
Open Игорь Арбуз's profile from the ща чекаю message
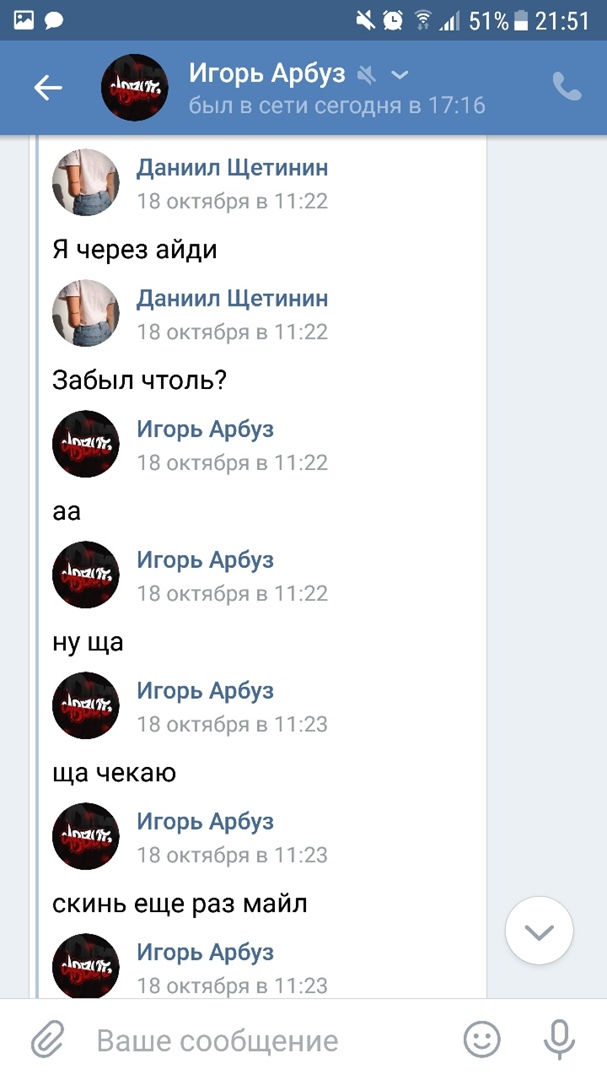205,691
